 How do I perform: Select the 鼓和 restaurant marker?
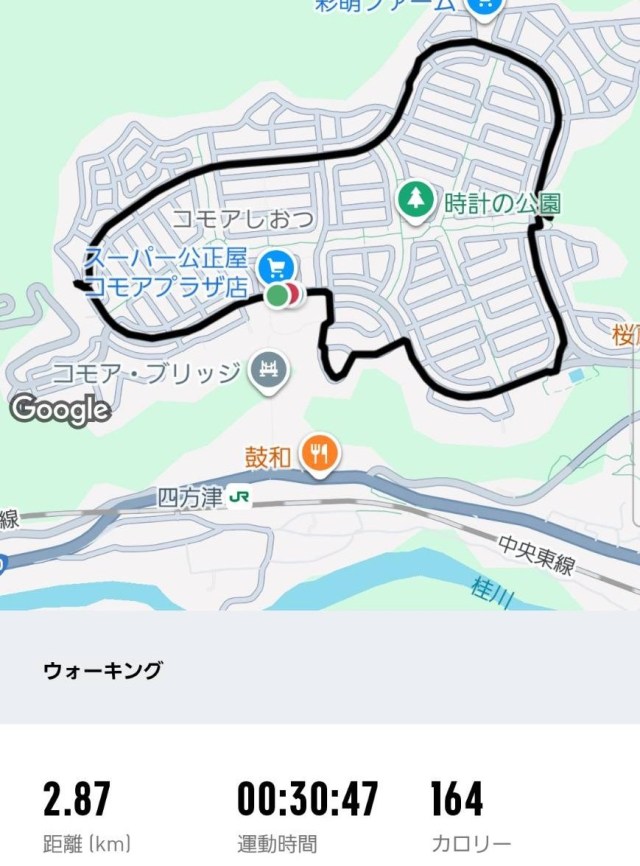click(x=320, y=455)
